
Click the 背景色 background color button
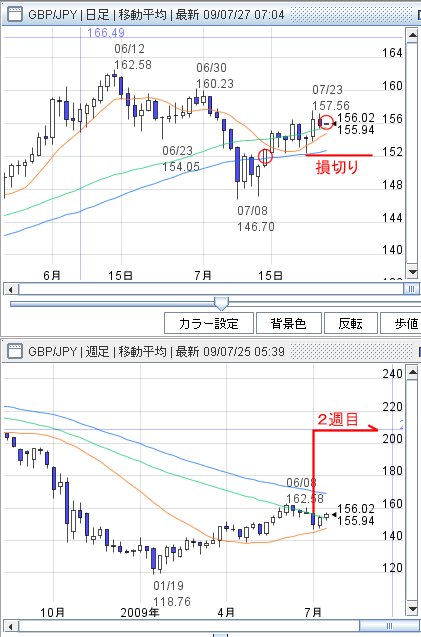tap(289, 323)
